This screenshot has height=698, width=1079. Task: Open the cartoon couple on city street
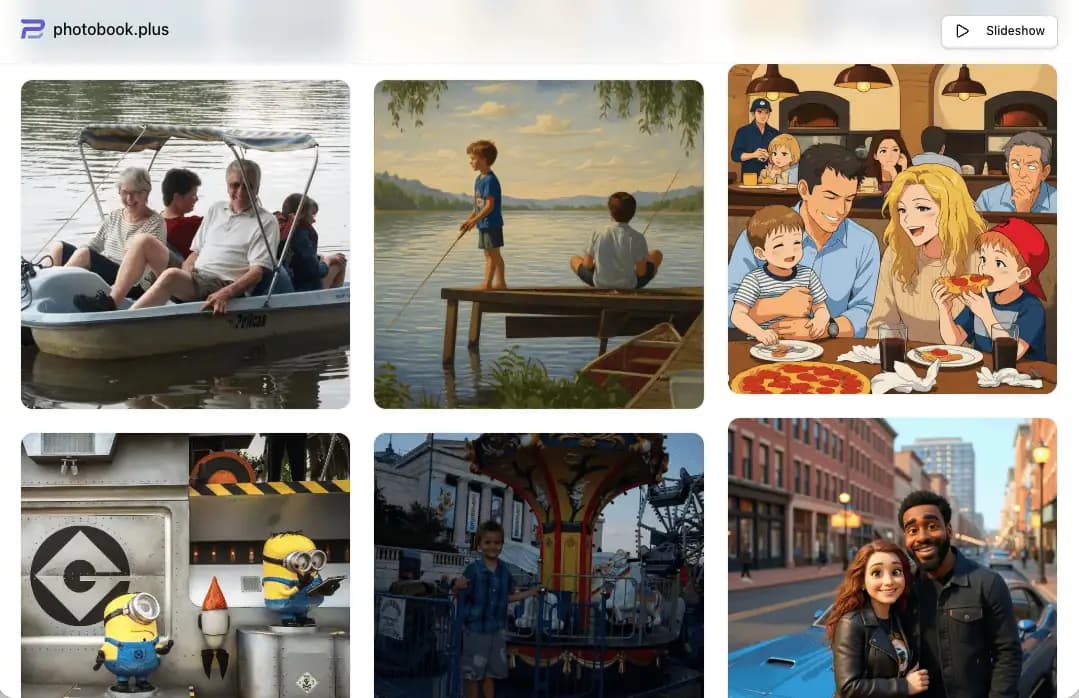[x=891, y=557]
